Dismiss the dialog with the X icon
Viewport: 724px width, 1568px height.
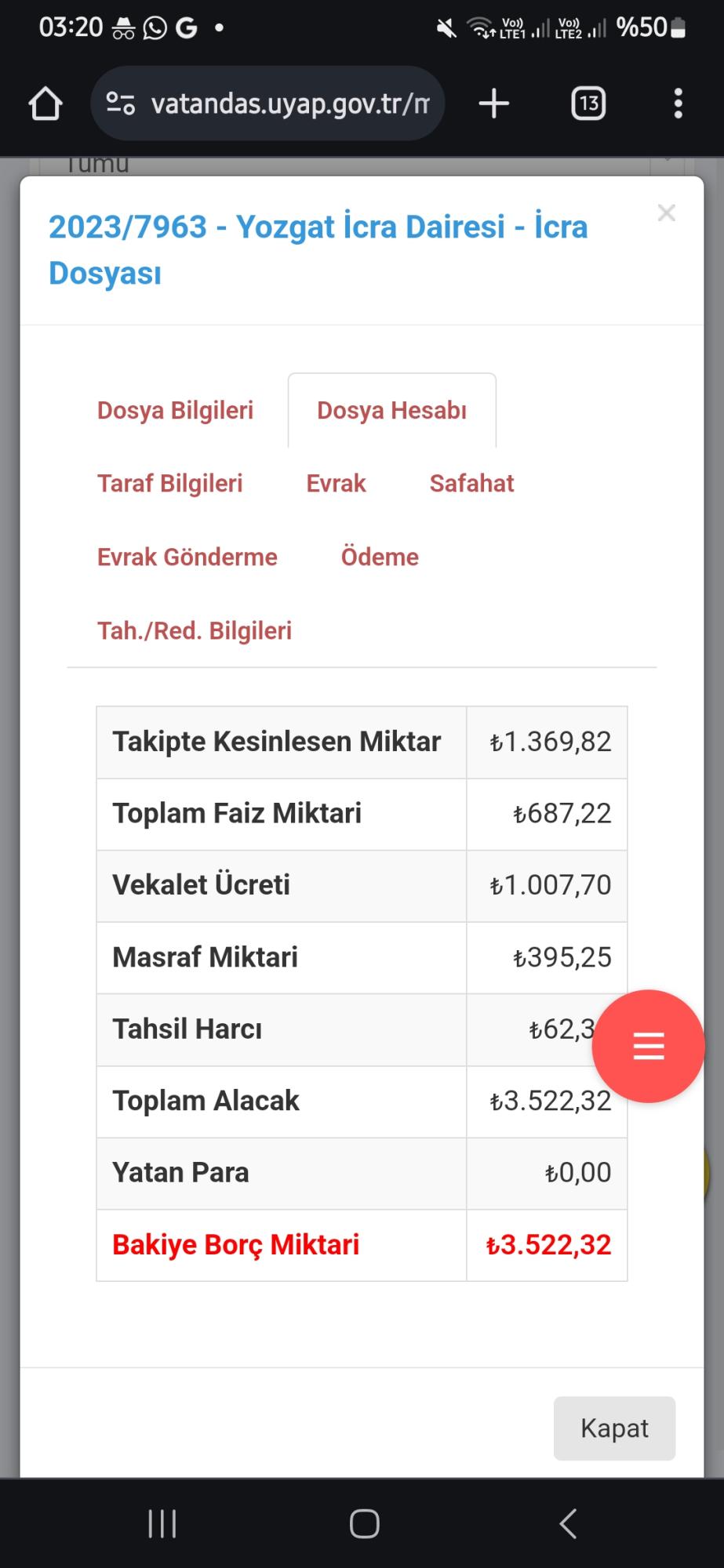point(666,212)
